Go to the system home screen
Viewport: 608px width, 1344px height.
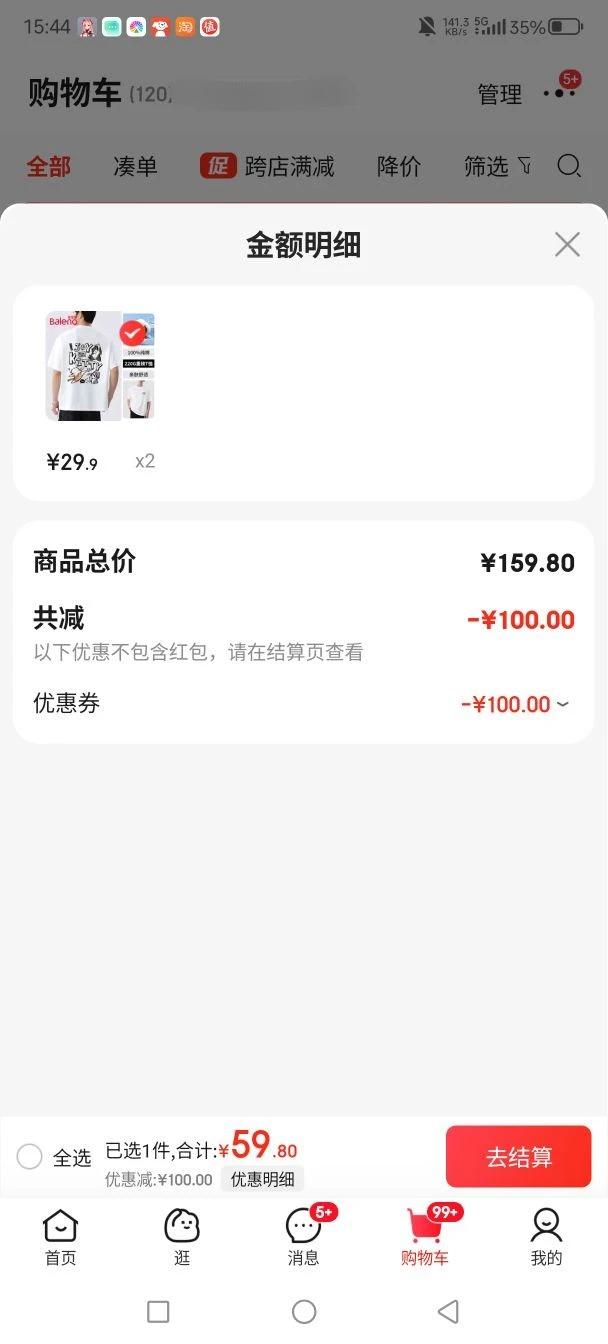(304, 1311)
